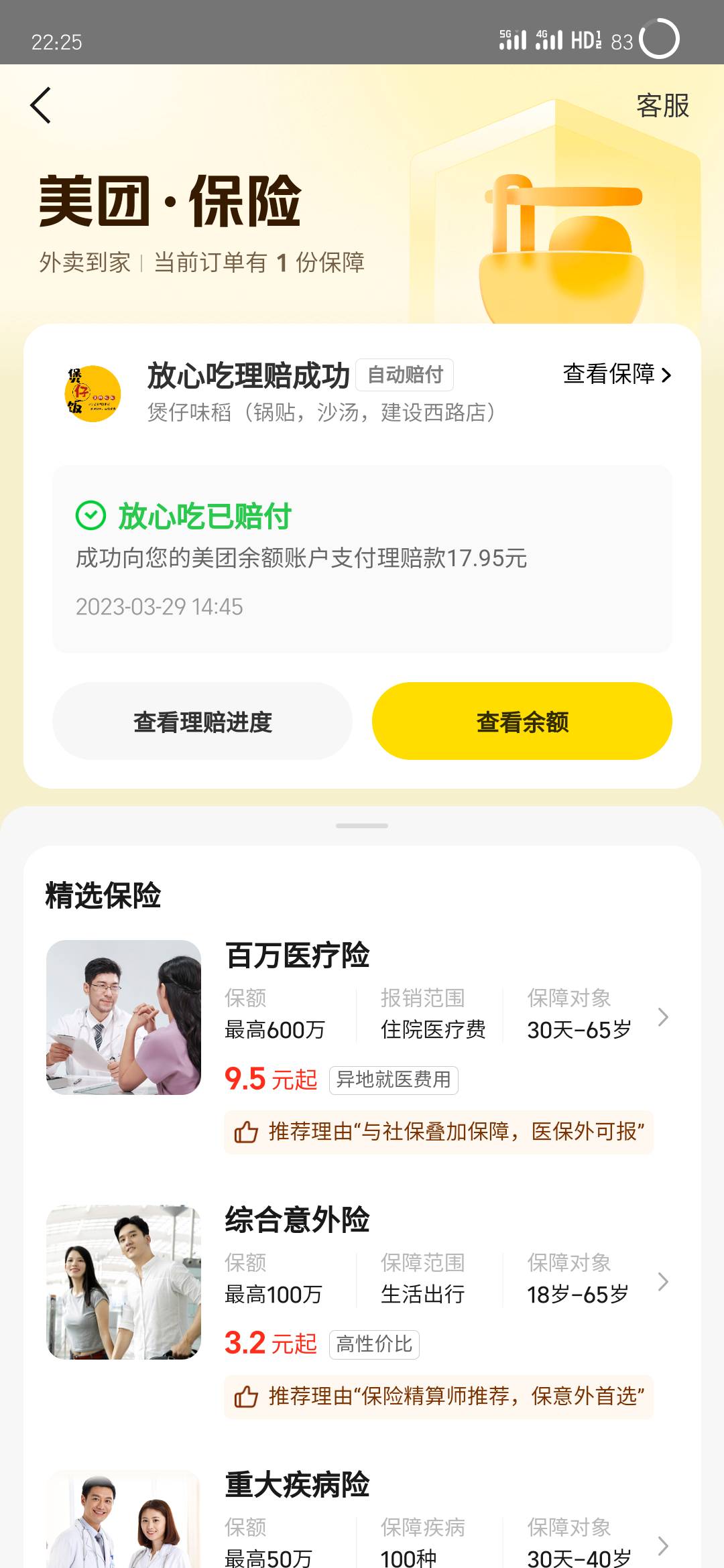This screenshot has width=724, height=1568.
Task: Tap 查看理赔进度 button
Action: point(202,722)
